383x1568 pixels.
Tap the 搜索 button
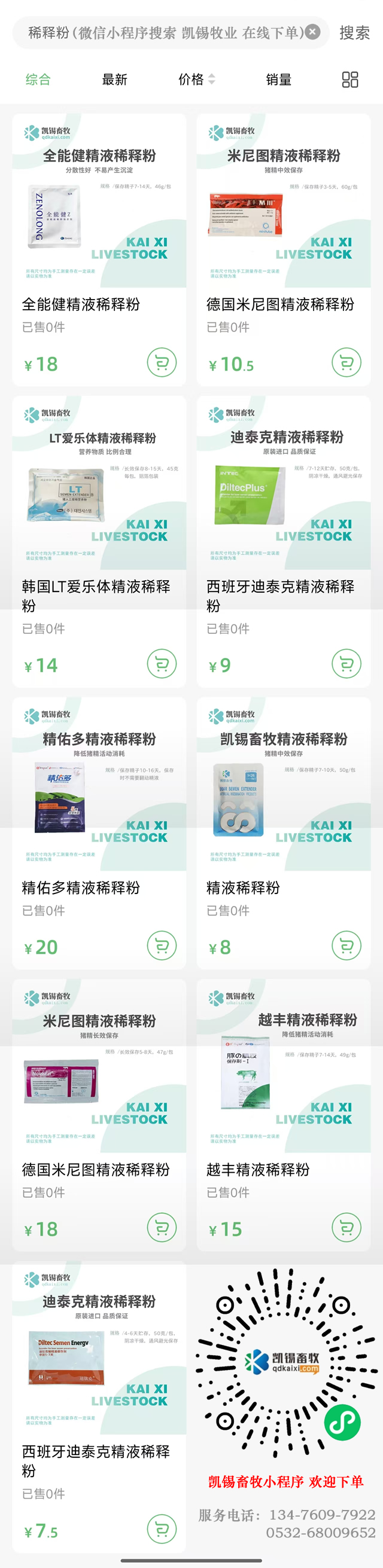tap(354, 33)
